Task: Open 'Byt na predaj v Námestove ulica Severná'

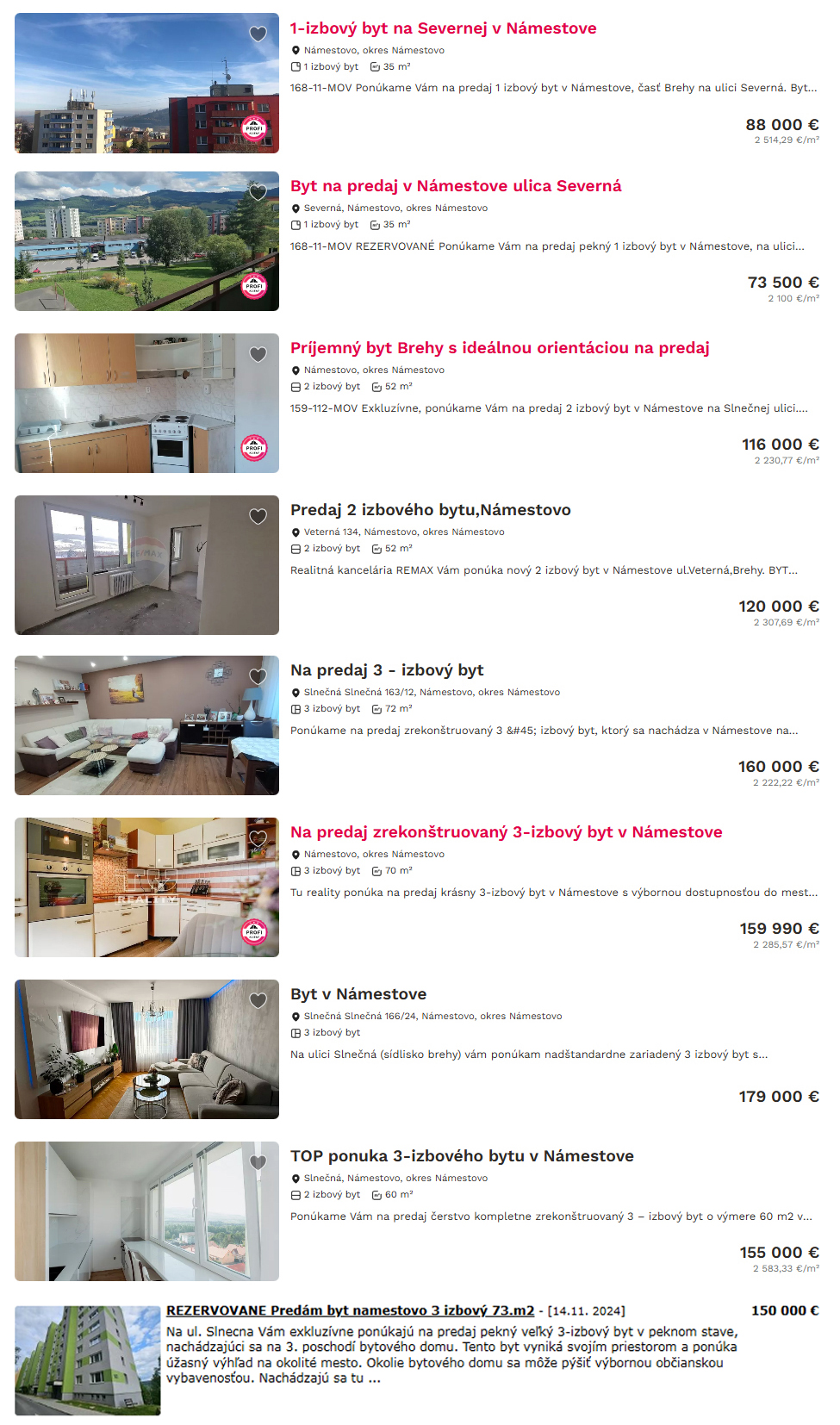Action: point(455,186)
